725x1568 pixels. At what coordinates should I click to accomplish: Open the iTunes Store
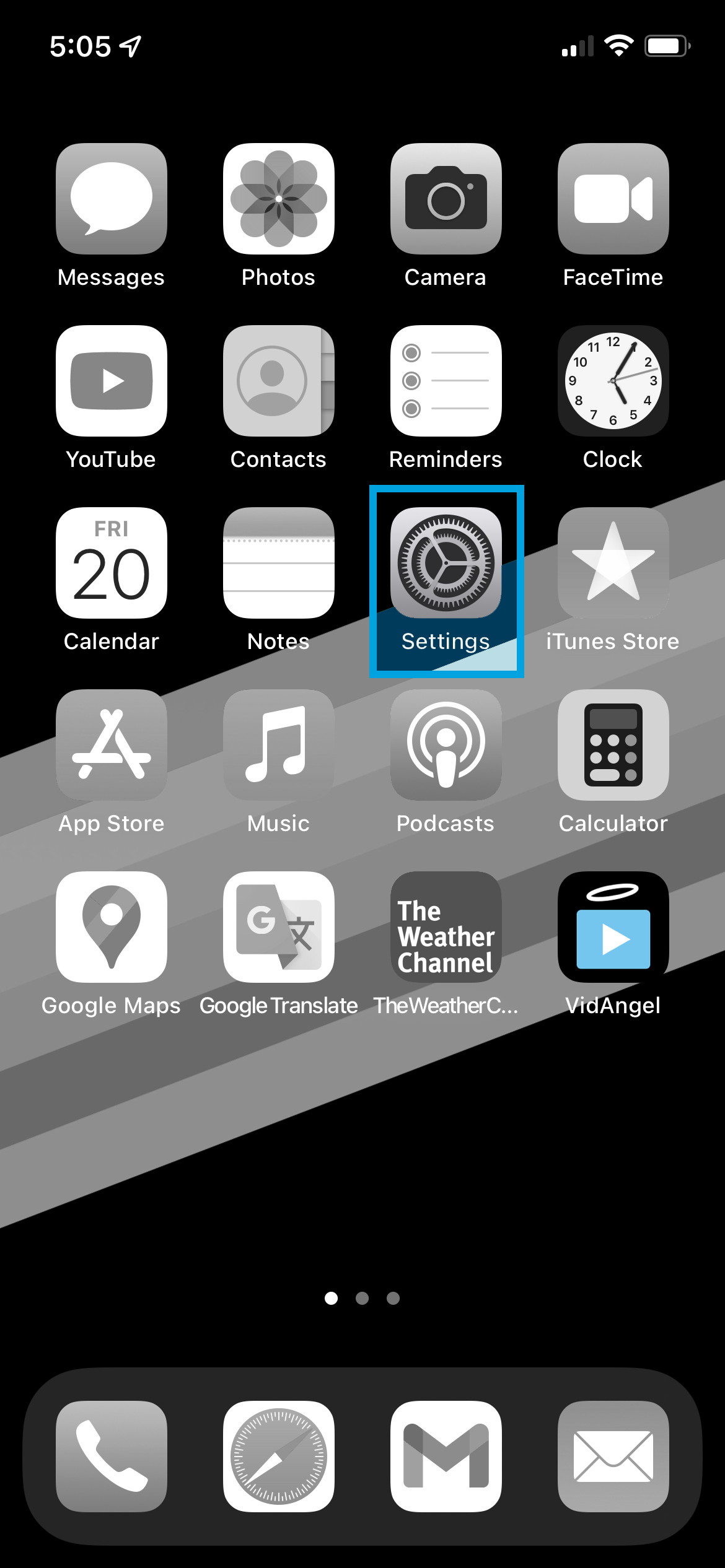pyautogui.click(x=613, y=563)
